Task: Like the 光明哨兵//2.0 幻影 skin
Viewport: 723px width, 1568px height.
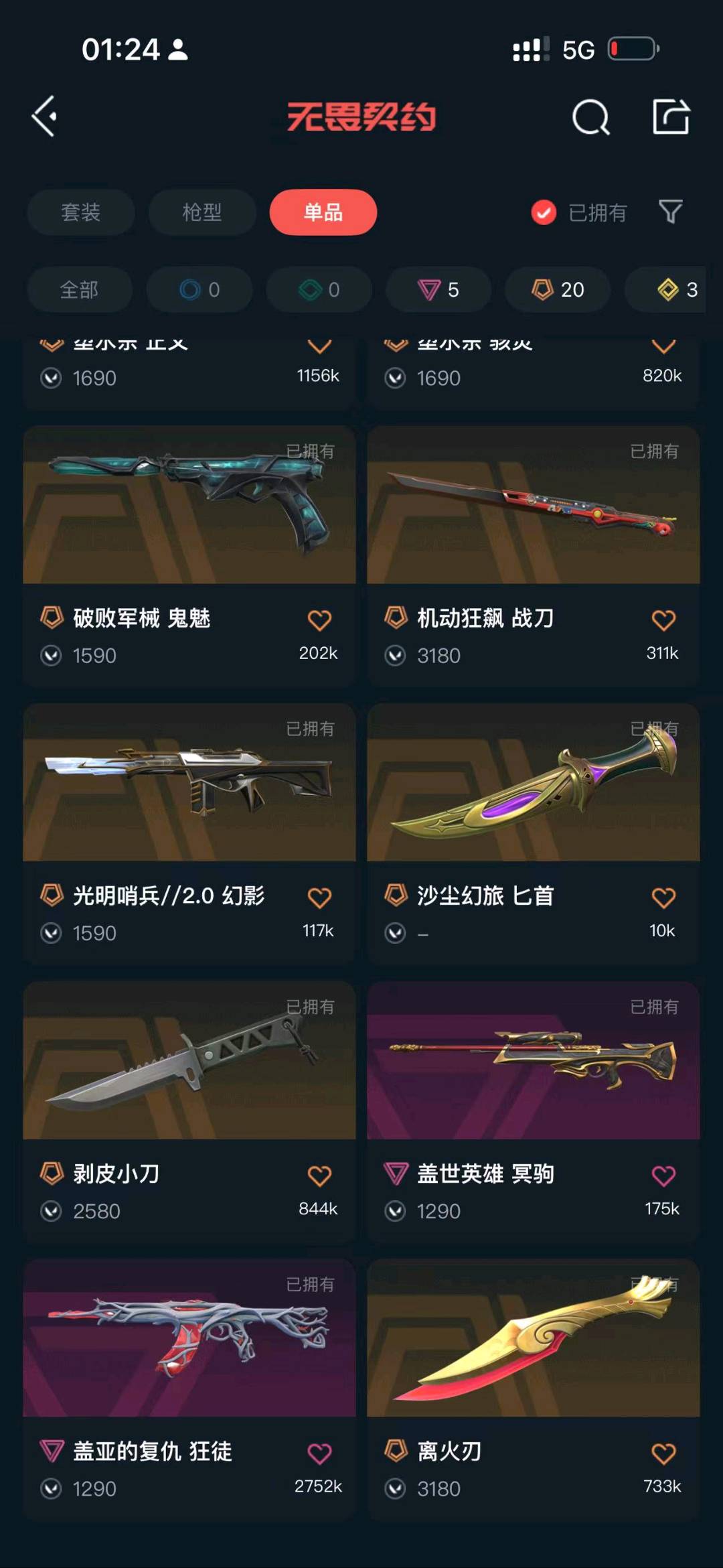Action: click(x=319, y=898)
